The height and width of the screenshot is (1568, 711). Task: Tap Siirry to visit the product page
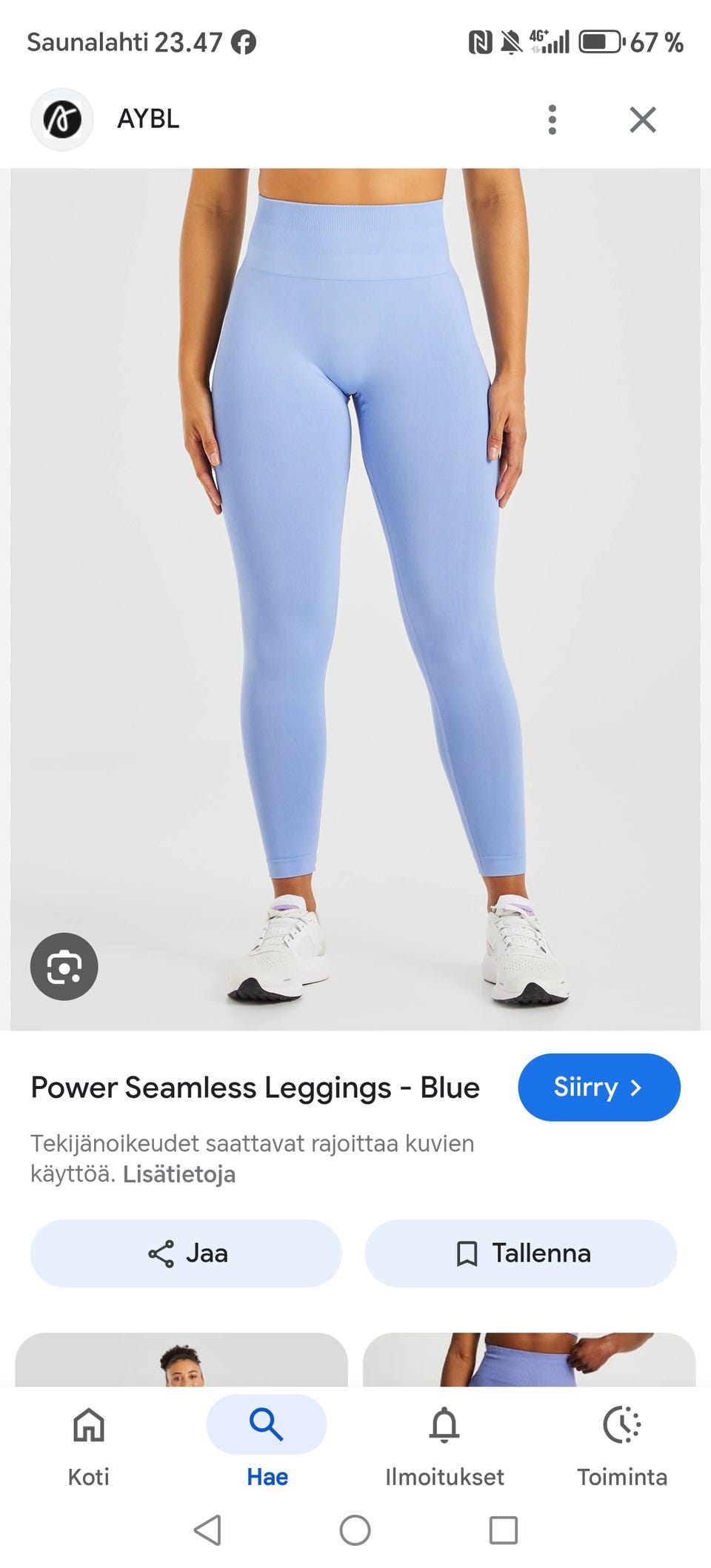(598, 1087)
